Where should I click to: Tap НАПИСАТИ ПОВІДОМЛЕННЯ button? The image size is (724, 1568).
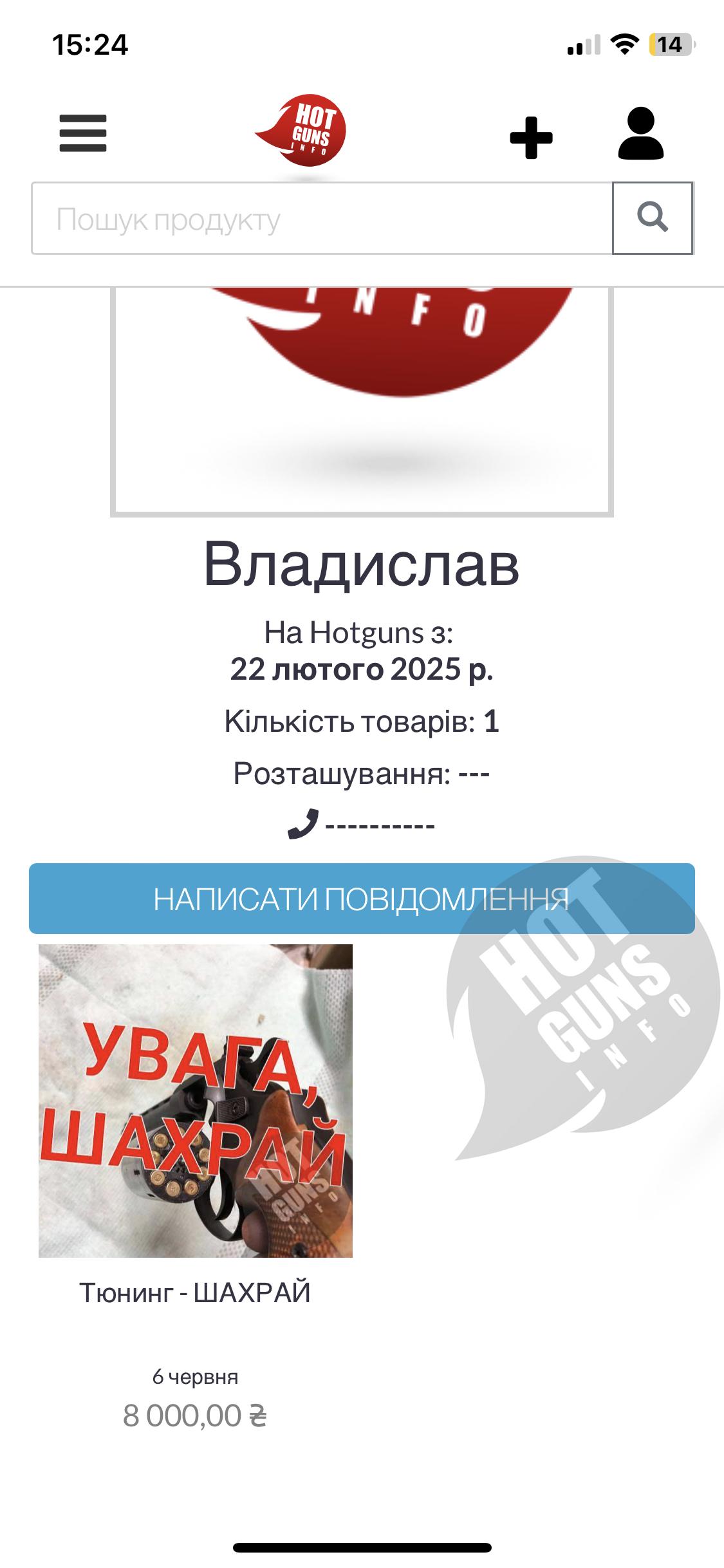[362, 899]
